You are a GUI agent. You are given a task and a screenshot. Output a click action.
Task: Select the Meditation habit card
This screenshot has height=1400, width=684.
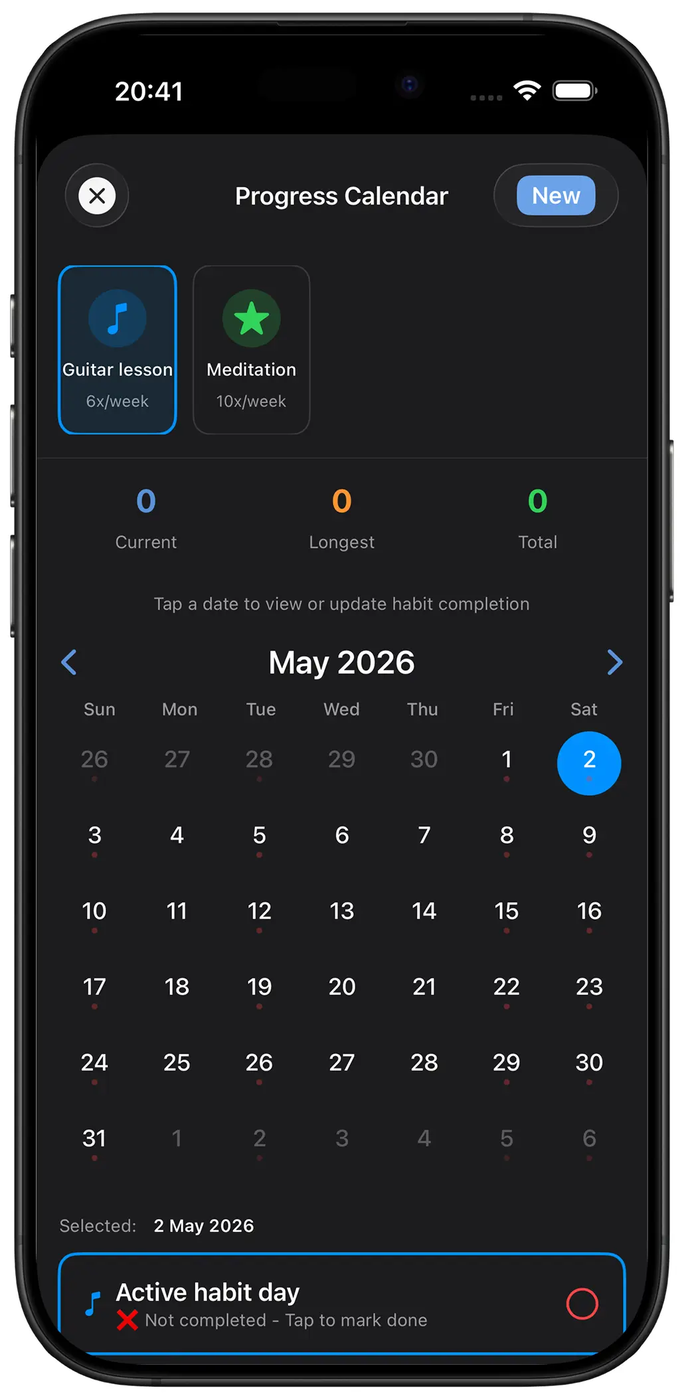[251, 350]
